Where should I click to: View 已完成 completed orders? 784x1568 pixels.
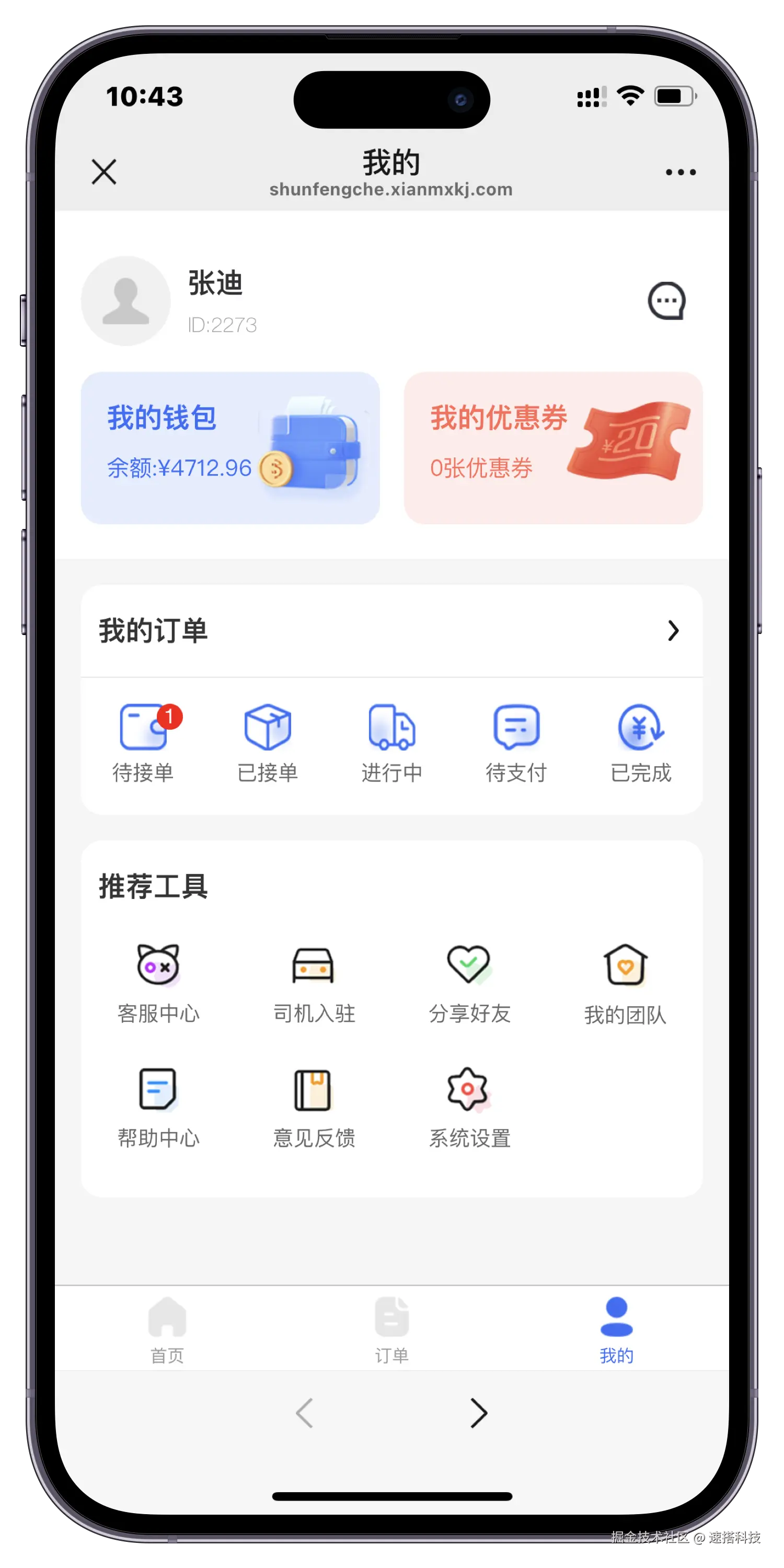[x=640, y=742]
